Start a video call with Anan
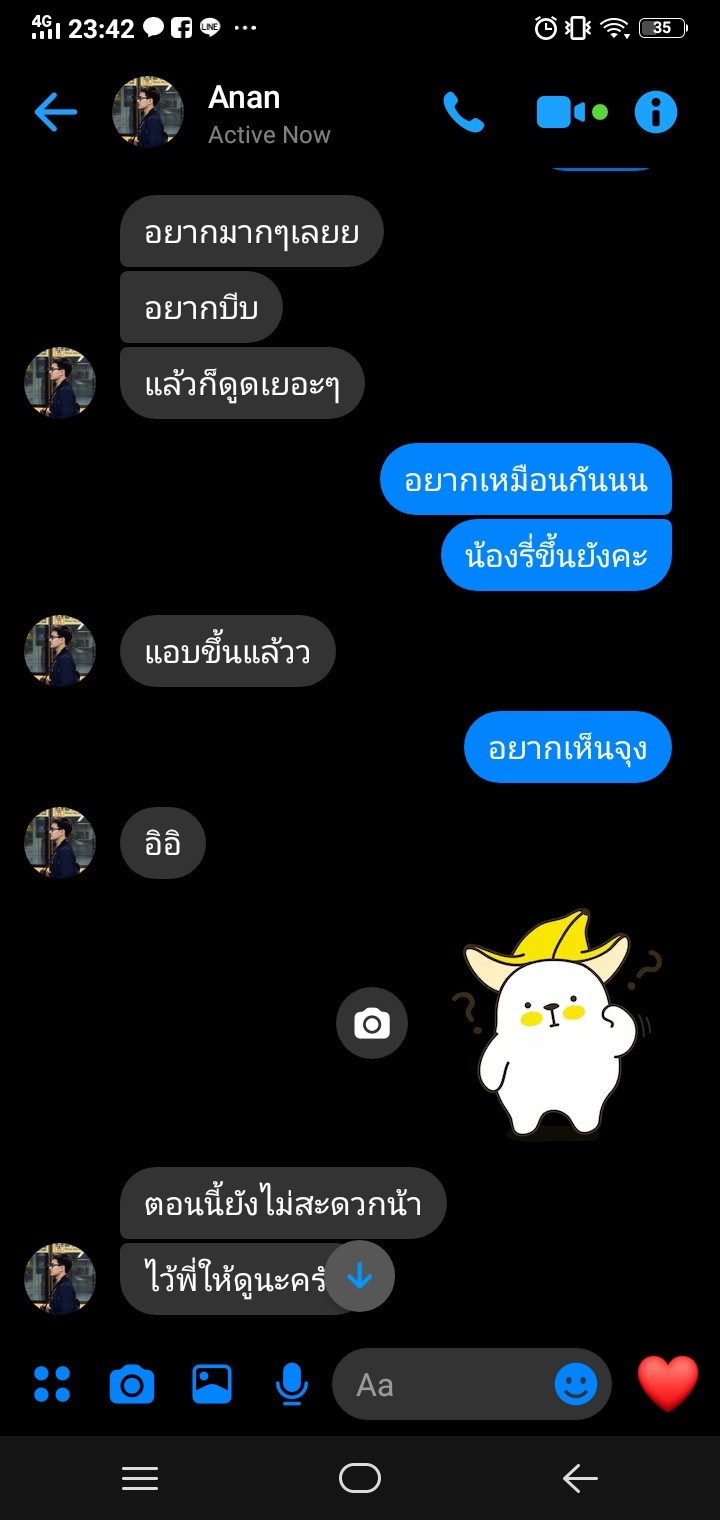 click(x=571, y=112)
